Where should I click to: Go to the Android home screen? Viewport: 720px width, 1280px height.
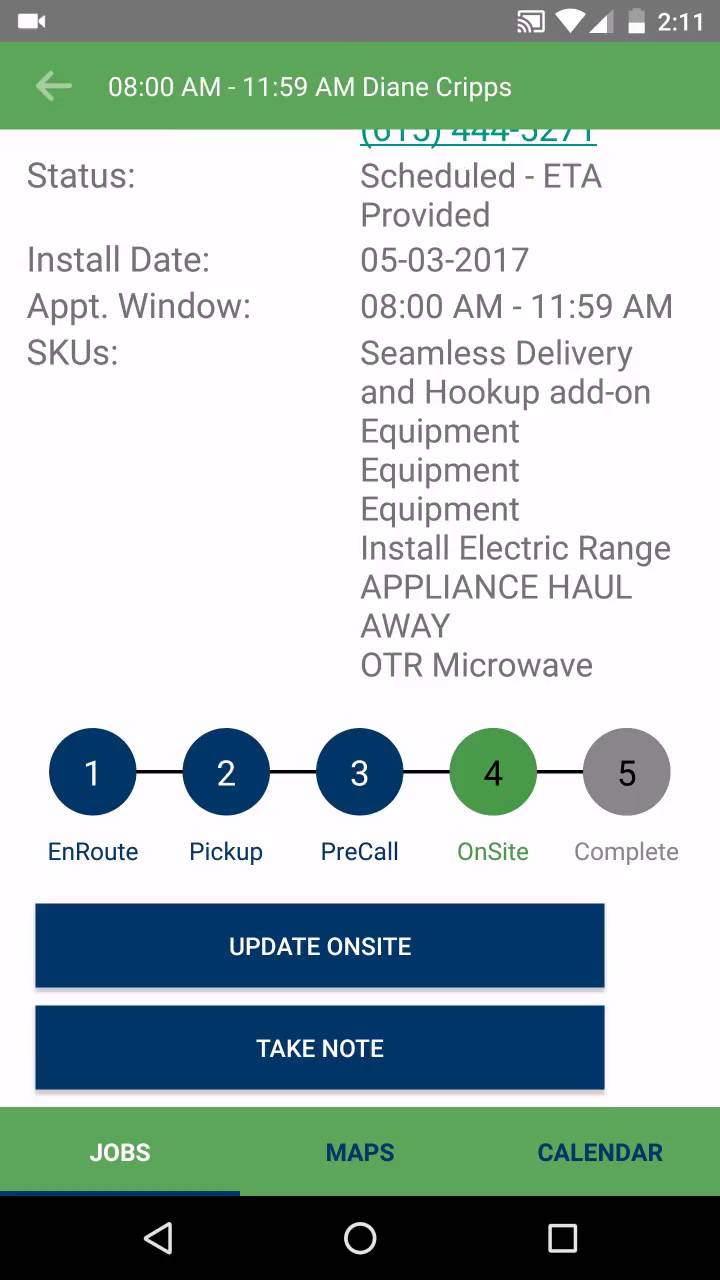360,1238
